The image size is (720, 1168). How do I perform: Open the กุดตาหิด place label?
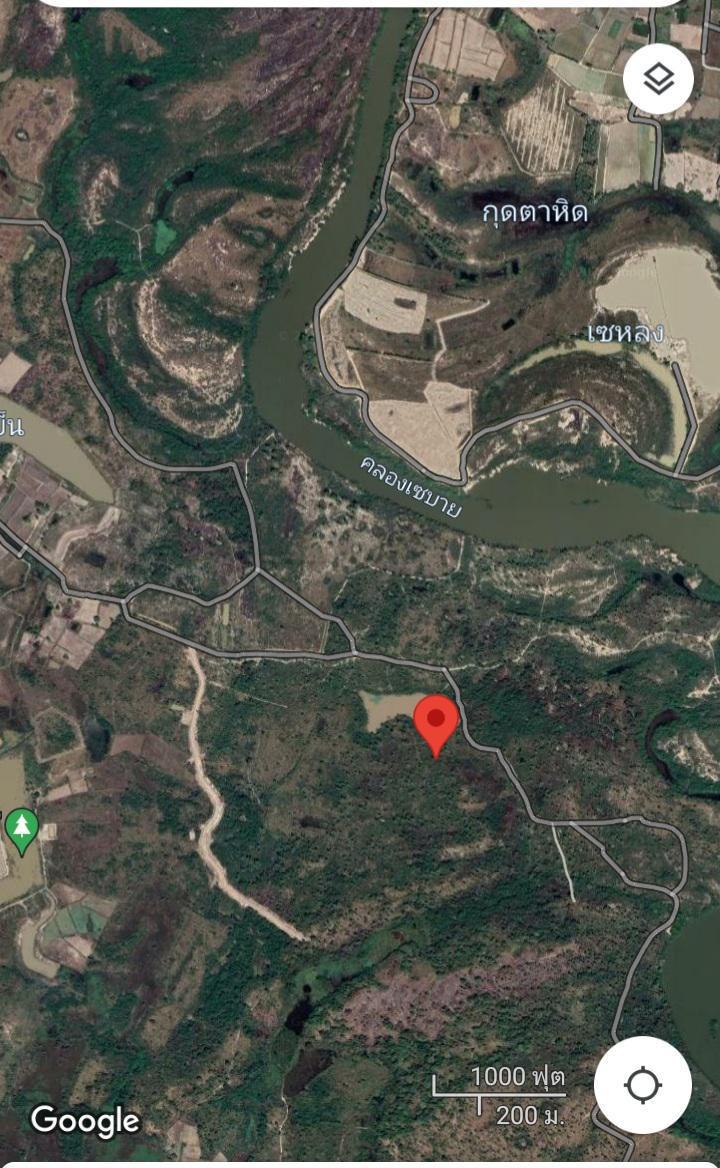coord(535,214)
